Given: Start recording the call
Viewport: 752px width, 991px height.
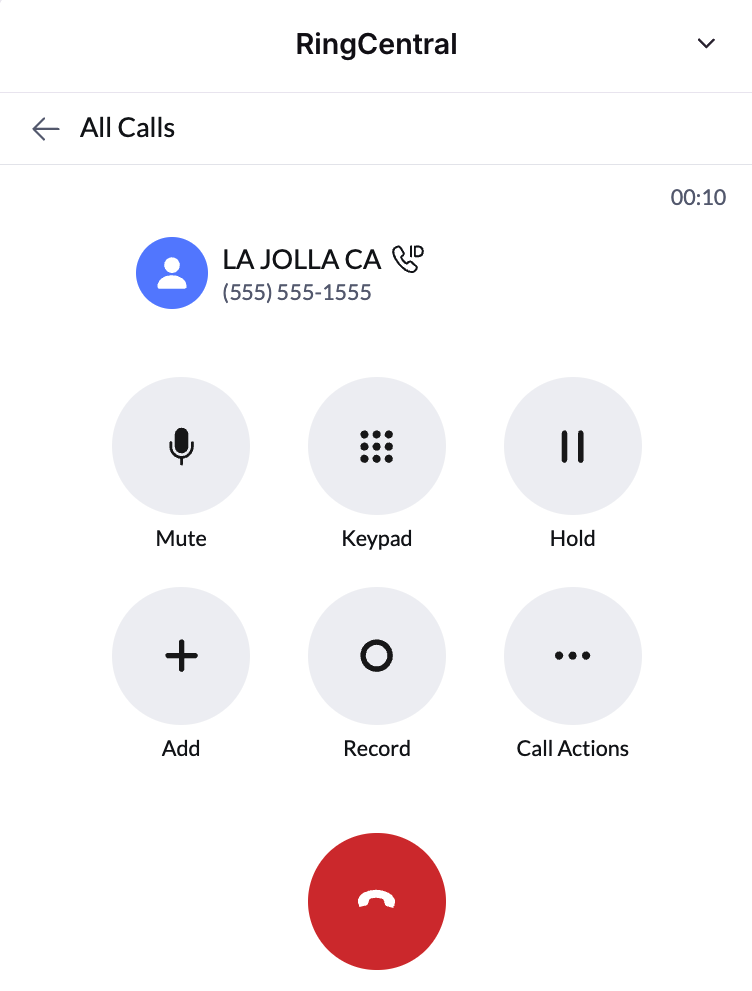Looking at the screenshot, I should (377, 656).
